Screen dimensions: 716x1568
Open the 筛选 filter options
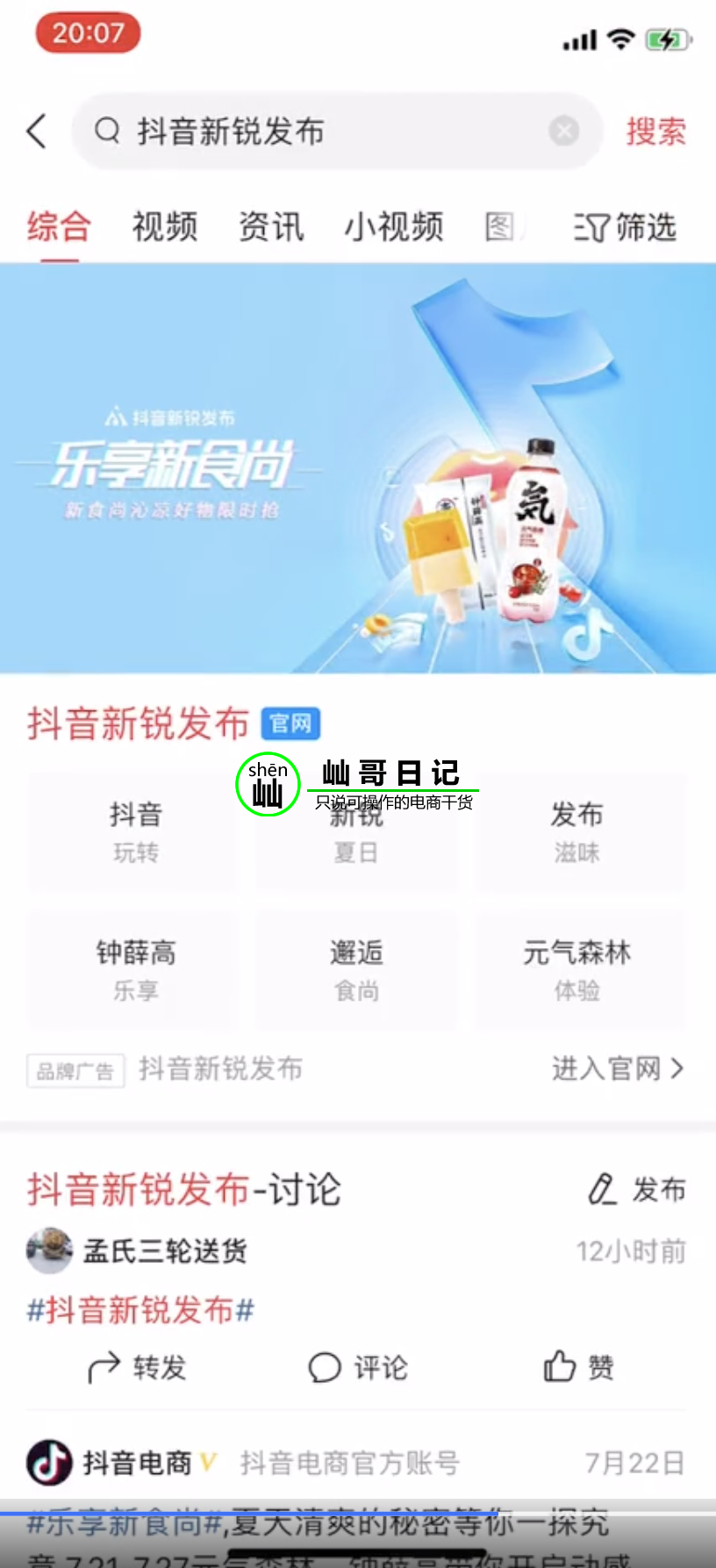(625, 227)
